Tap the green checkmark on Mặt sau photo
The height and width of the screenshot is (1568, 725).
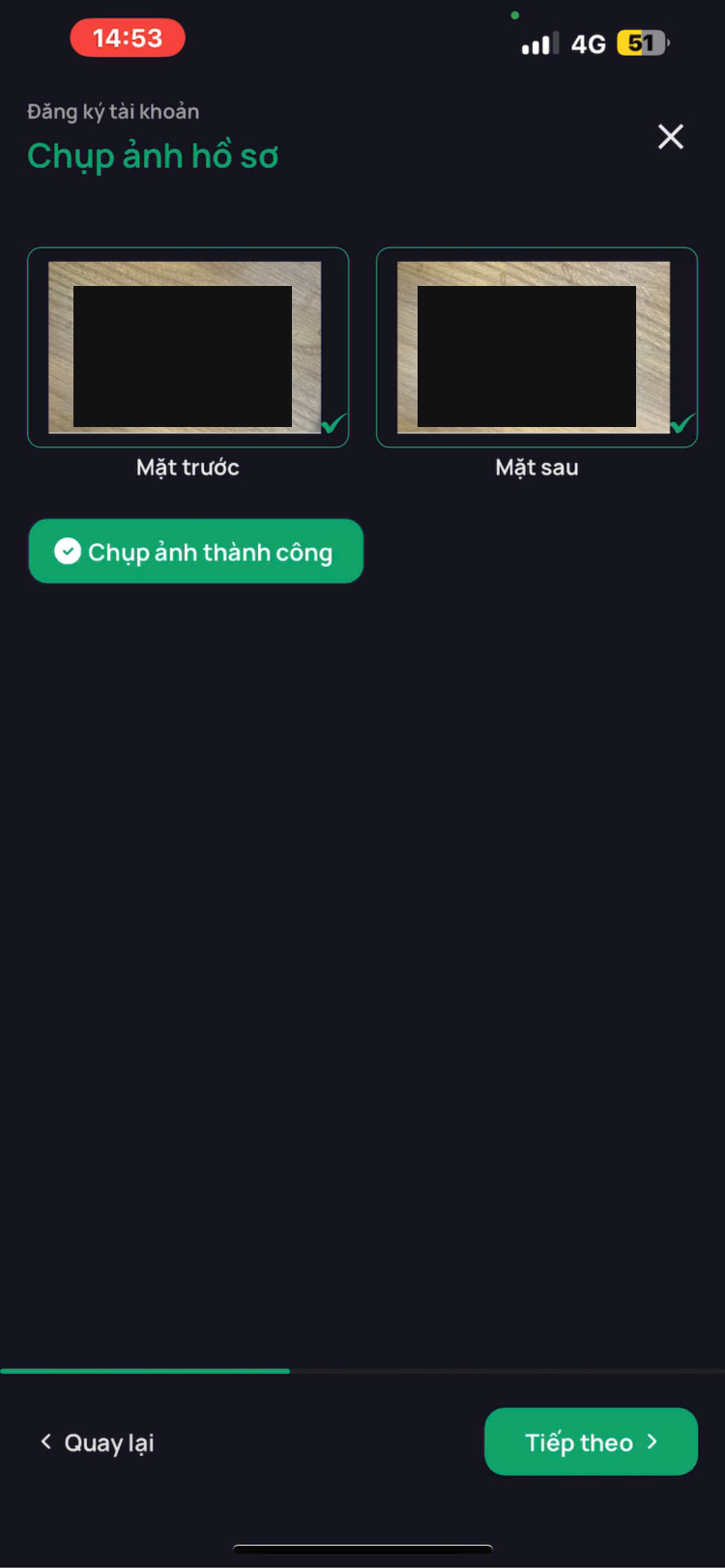(x=681, y=423)
